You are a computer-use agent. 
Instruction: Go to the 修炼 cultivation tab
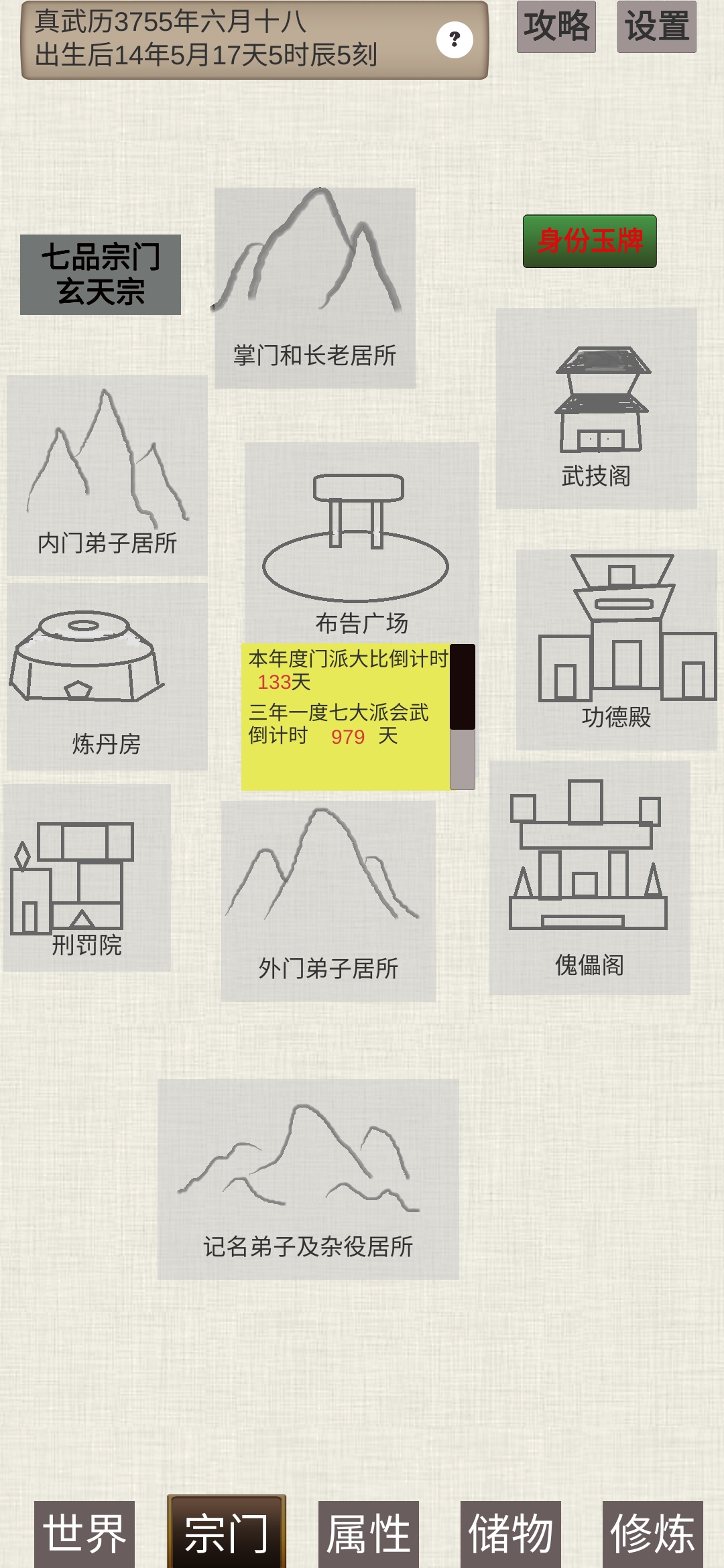[653, 1533]
